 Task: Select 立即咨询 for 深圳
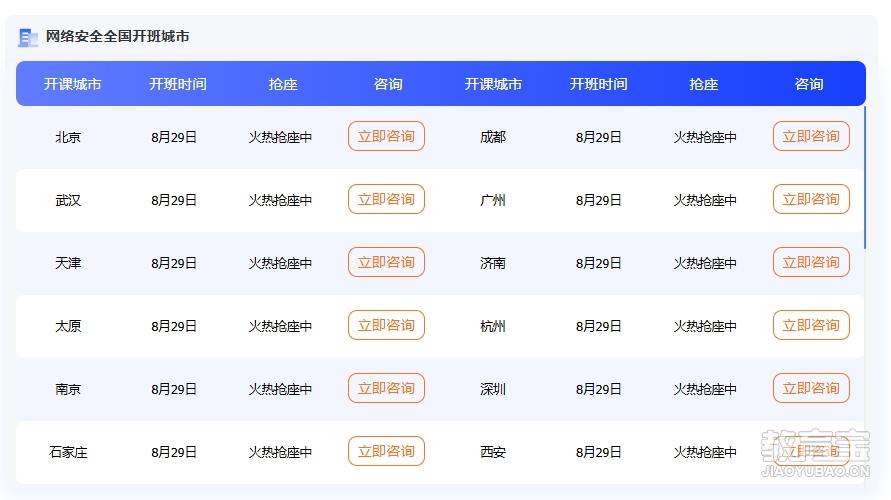[x=811, y=388]
